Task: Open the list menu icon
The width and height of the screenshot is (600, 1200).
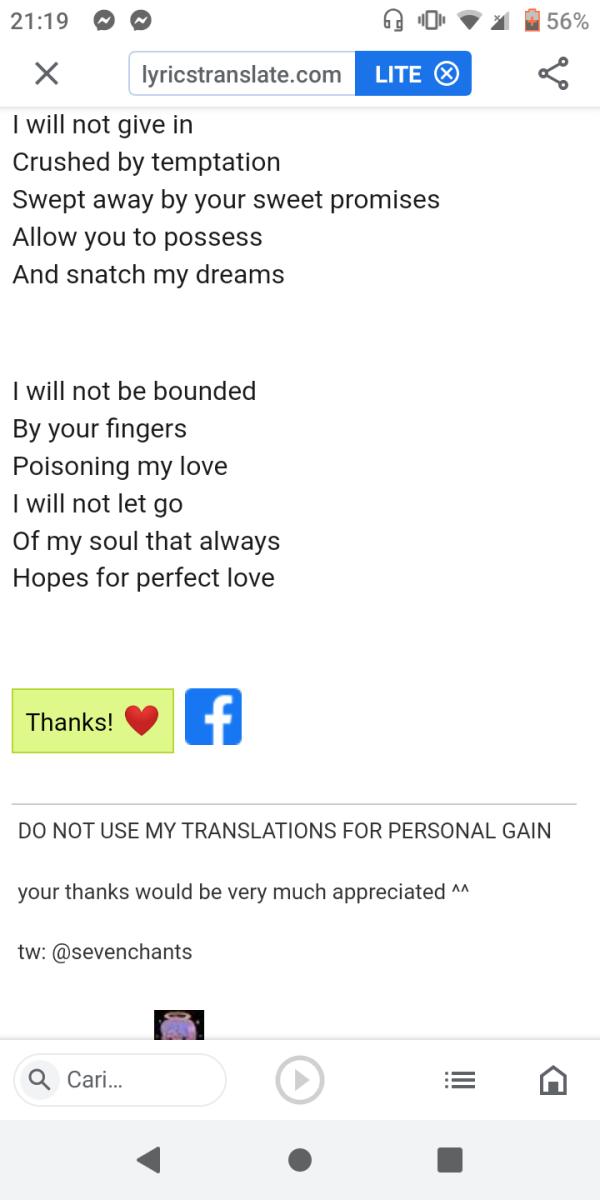Action: [x=459, y=1080]
